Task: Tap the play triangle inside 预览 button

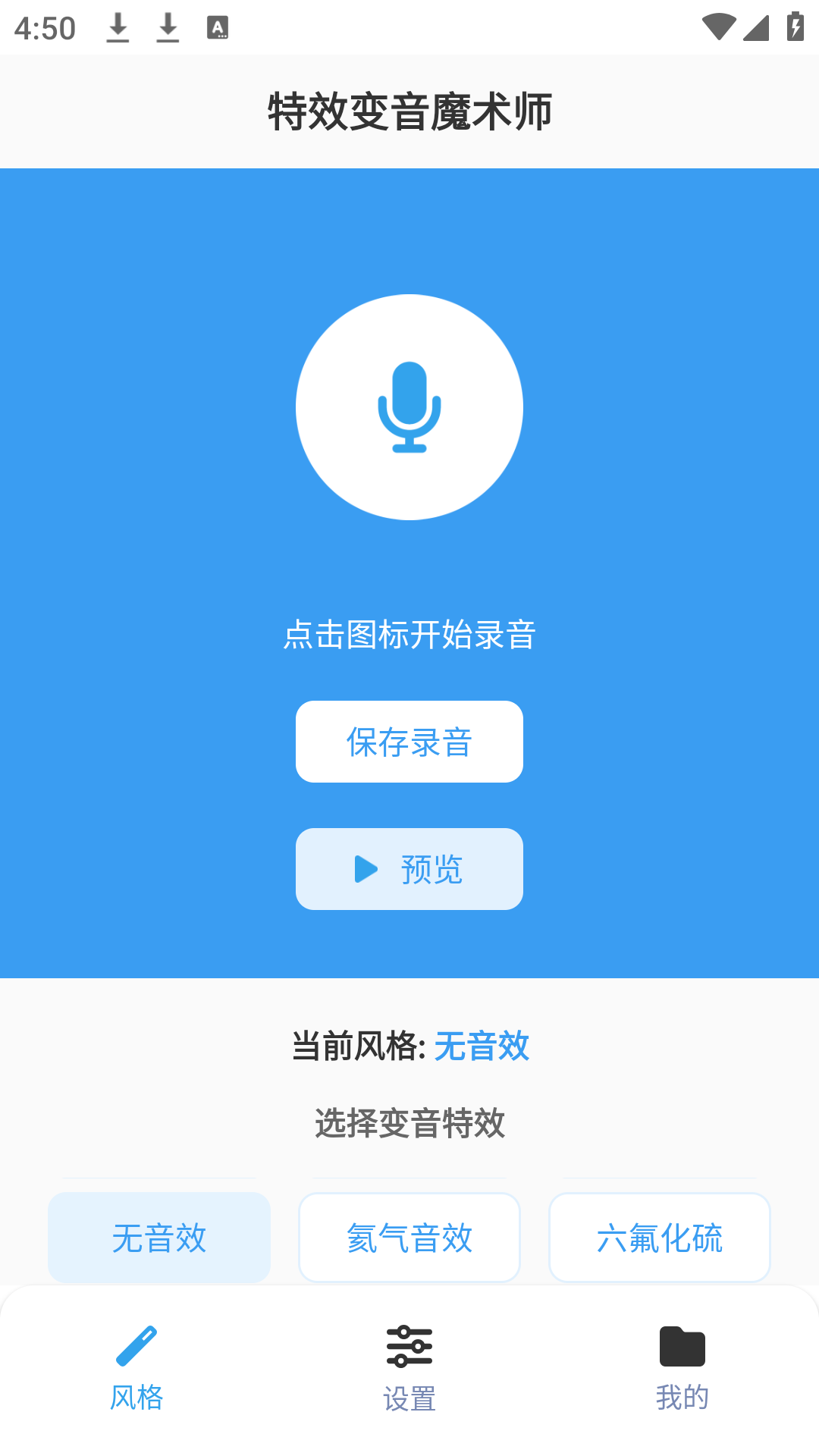Action: click(x=365, y=869)
